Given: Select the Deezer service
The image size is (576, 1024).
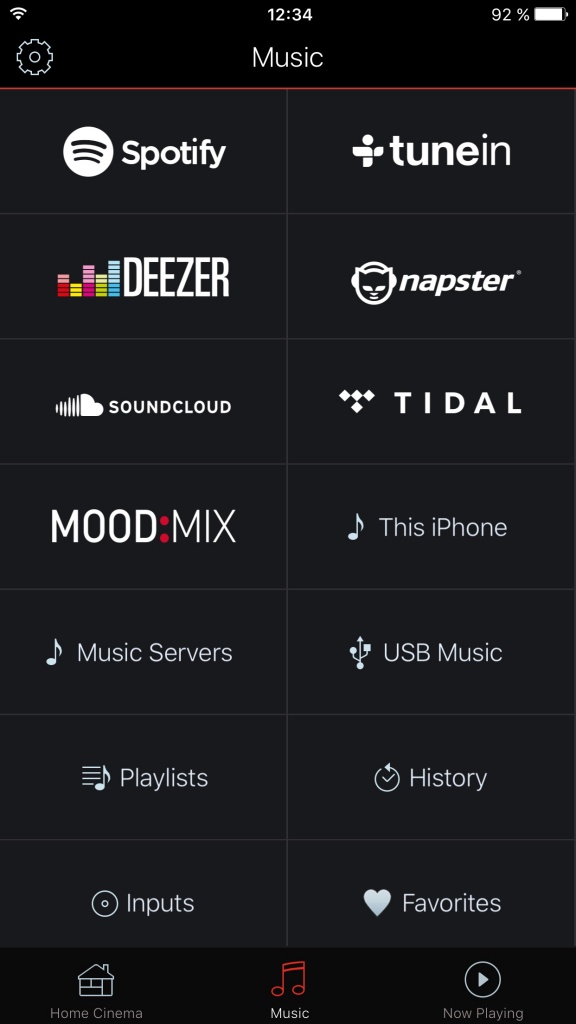Looking at the screenshot, I should point(143,276).
